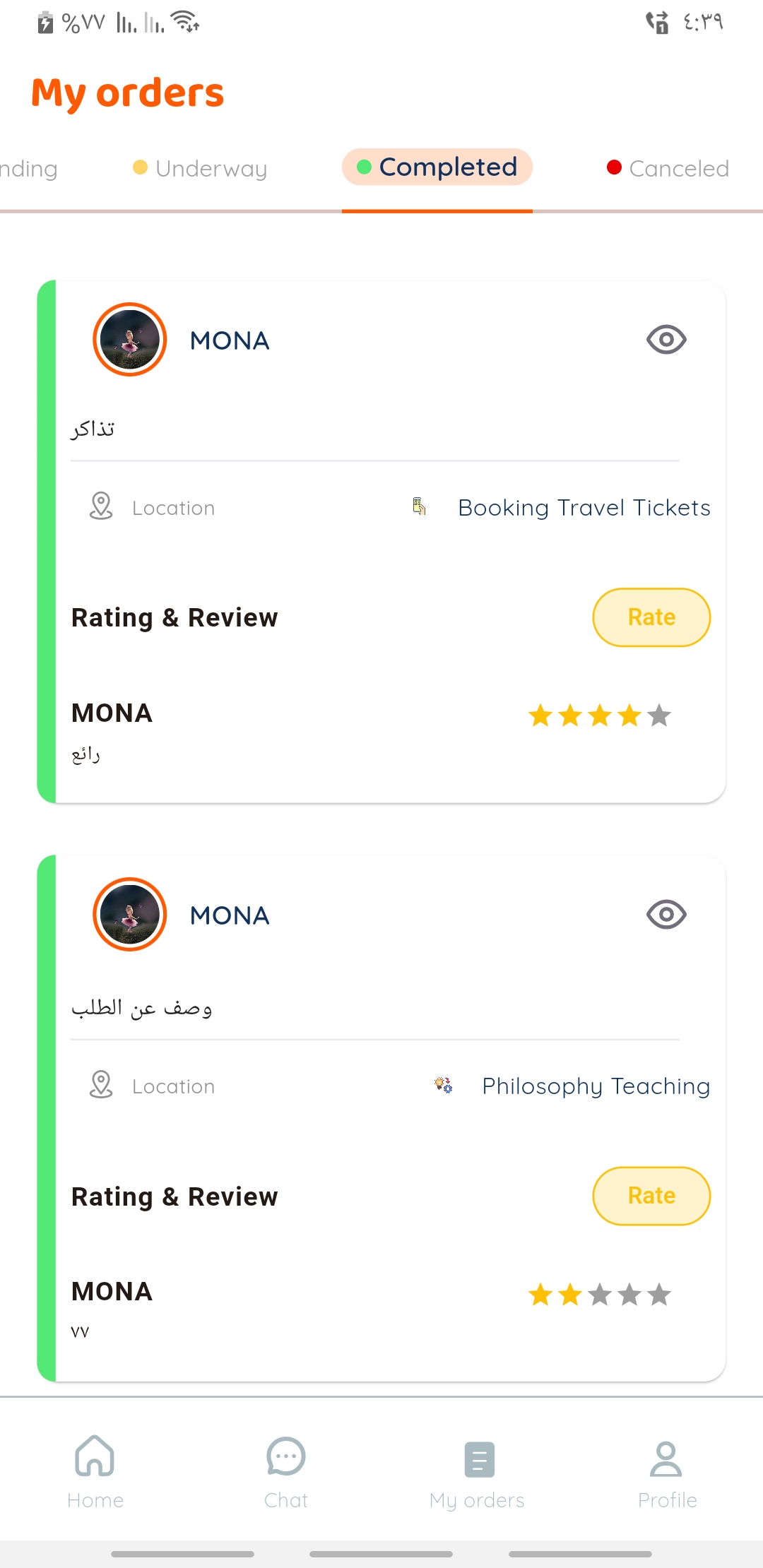Open the Chat tab
Viewport: 763px width, 1568px height.
286,1472
